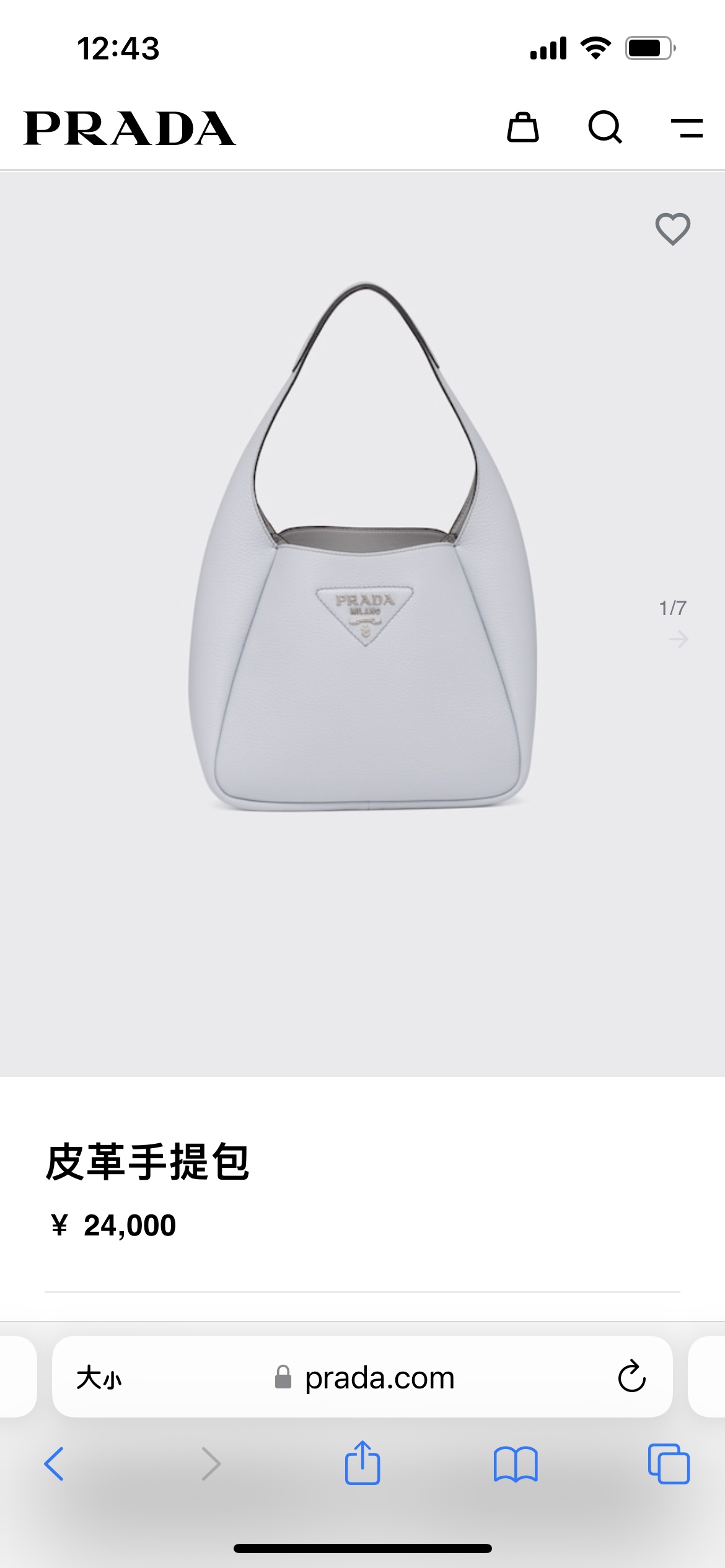Open Safari bookmarks

516,1464
